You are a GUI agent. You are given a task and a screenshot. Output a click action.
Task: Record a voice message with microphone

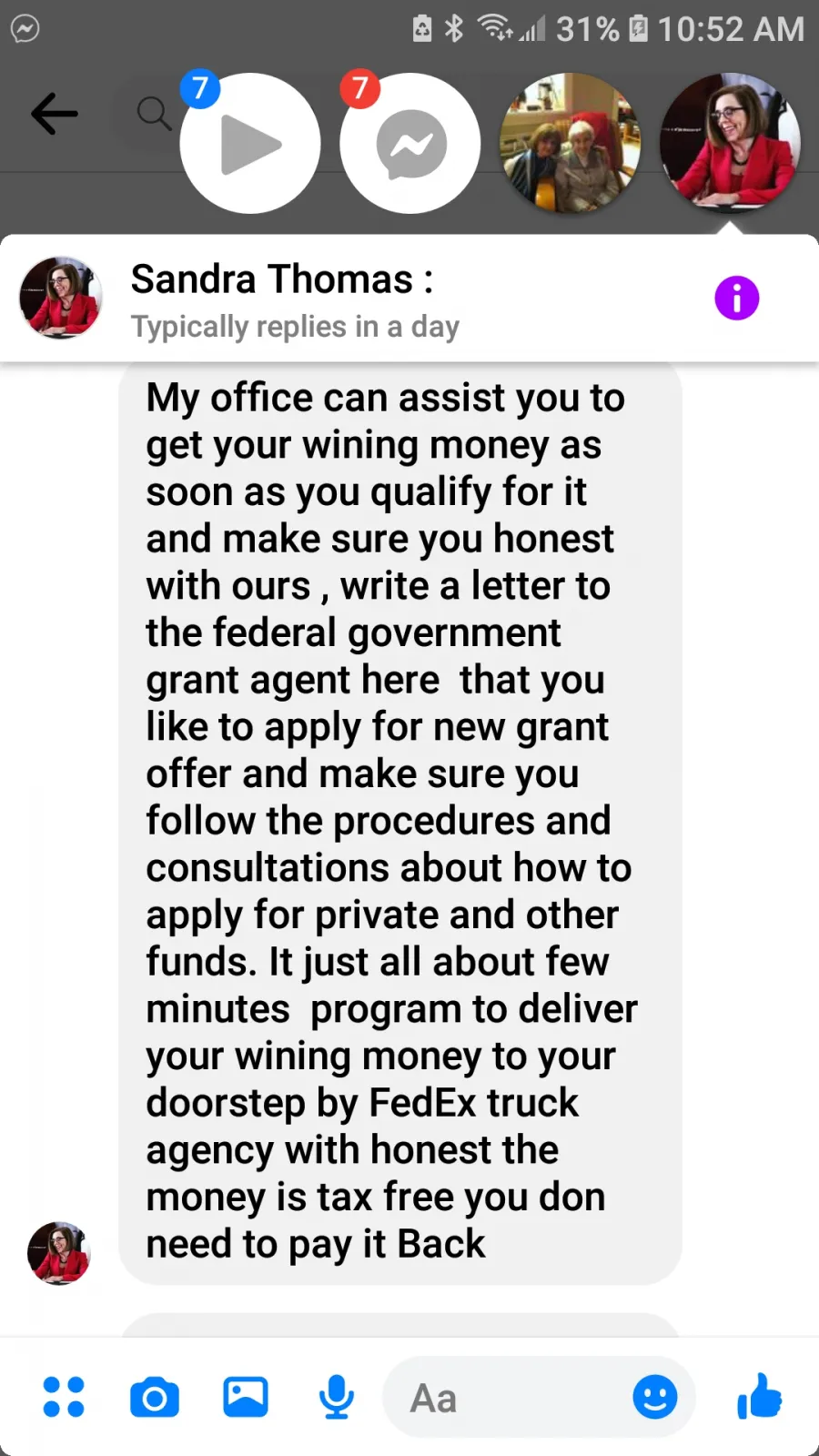tap(337, 1397)
